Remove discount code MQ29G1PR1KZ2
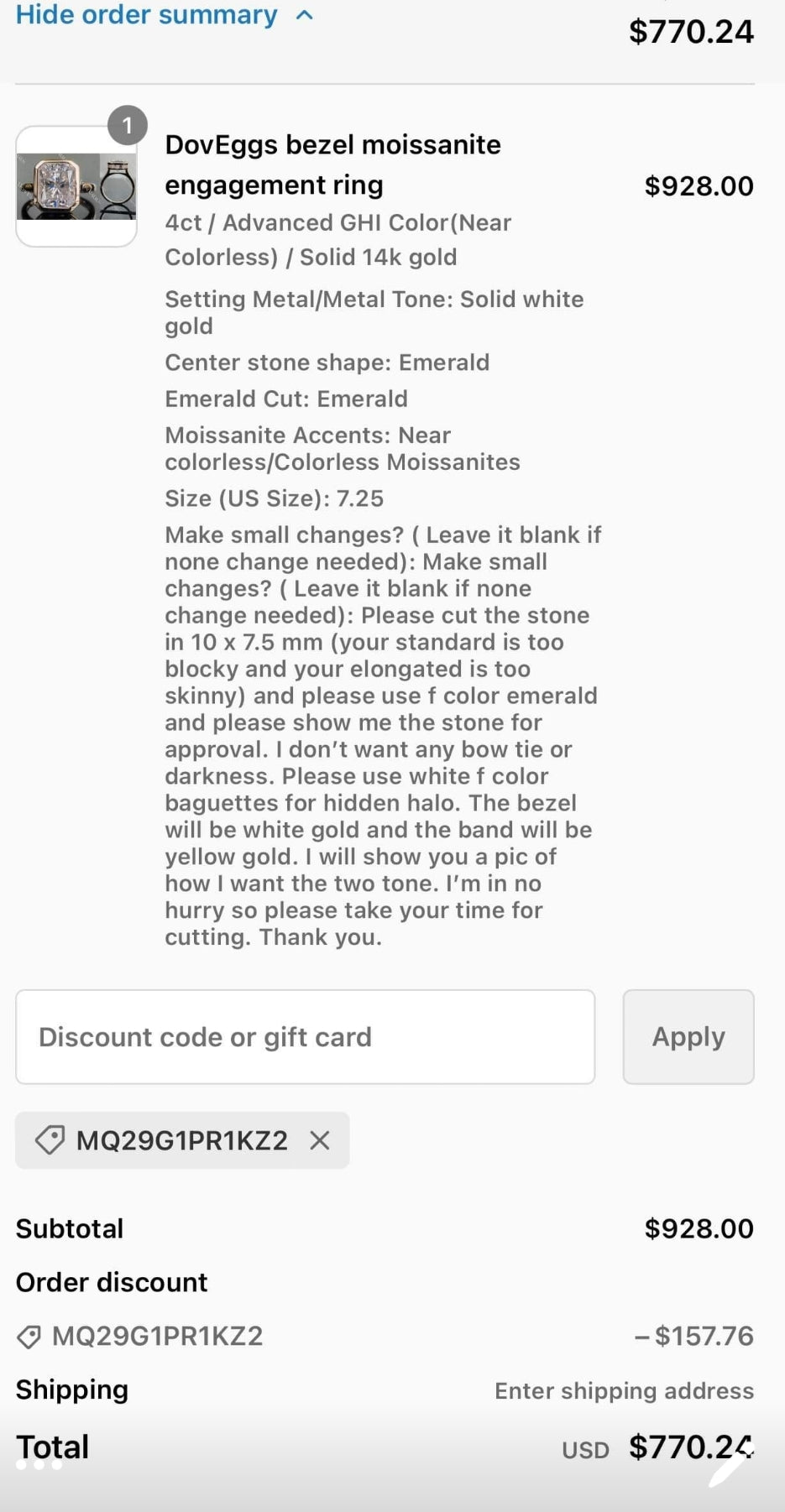 click(319, 1140)
